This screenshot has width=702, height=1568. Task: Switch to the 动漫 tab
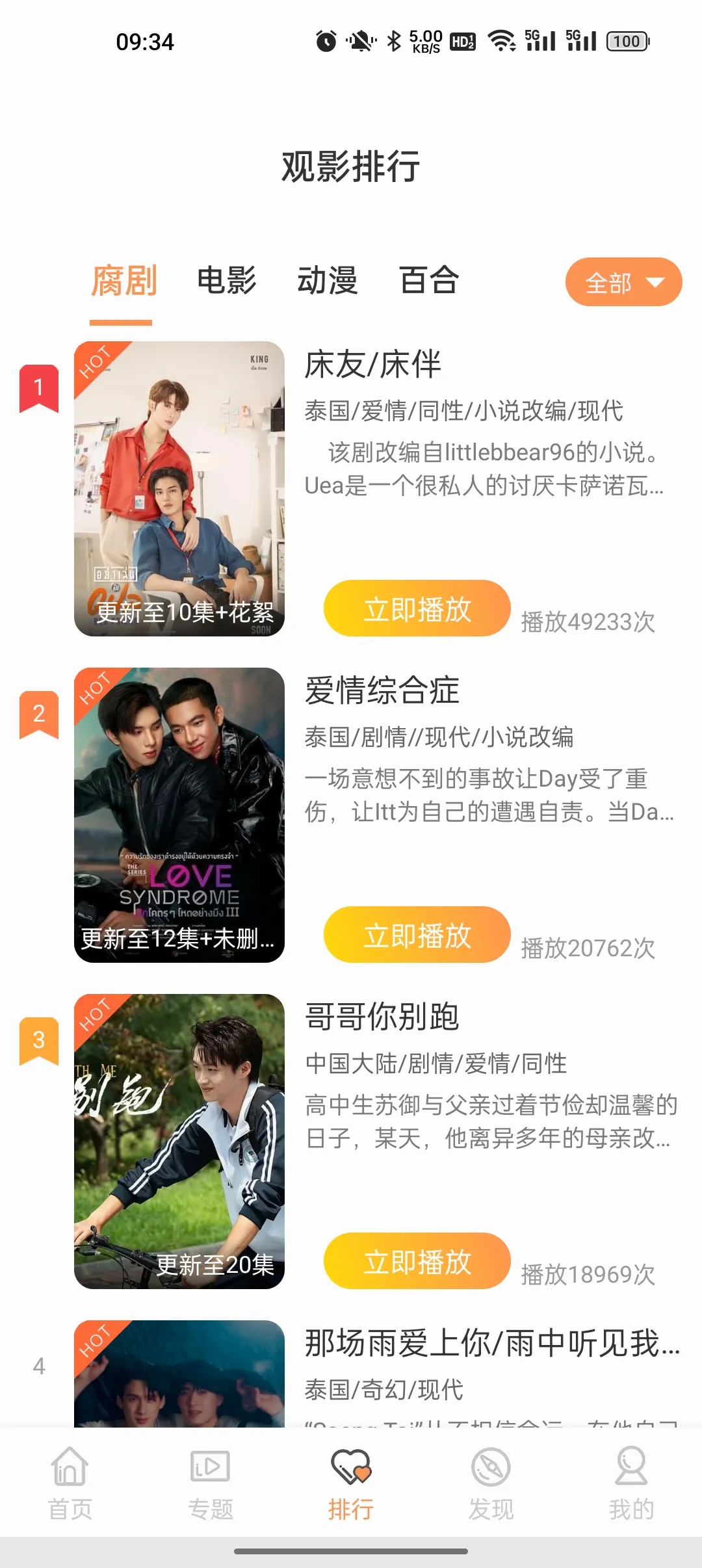(x=328, y=281)
